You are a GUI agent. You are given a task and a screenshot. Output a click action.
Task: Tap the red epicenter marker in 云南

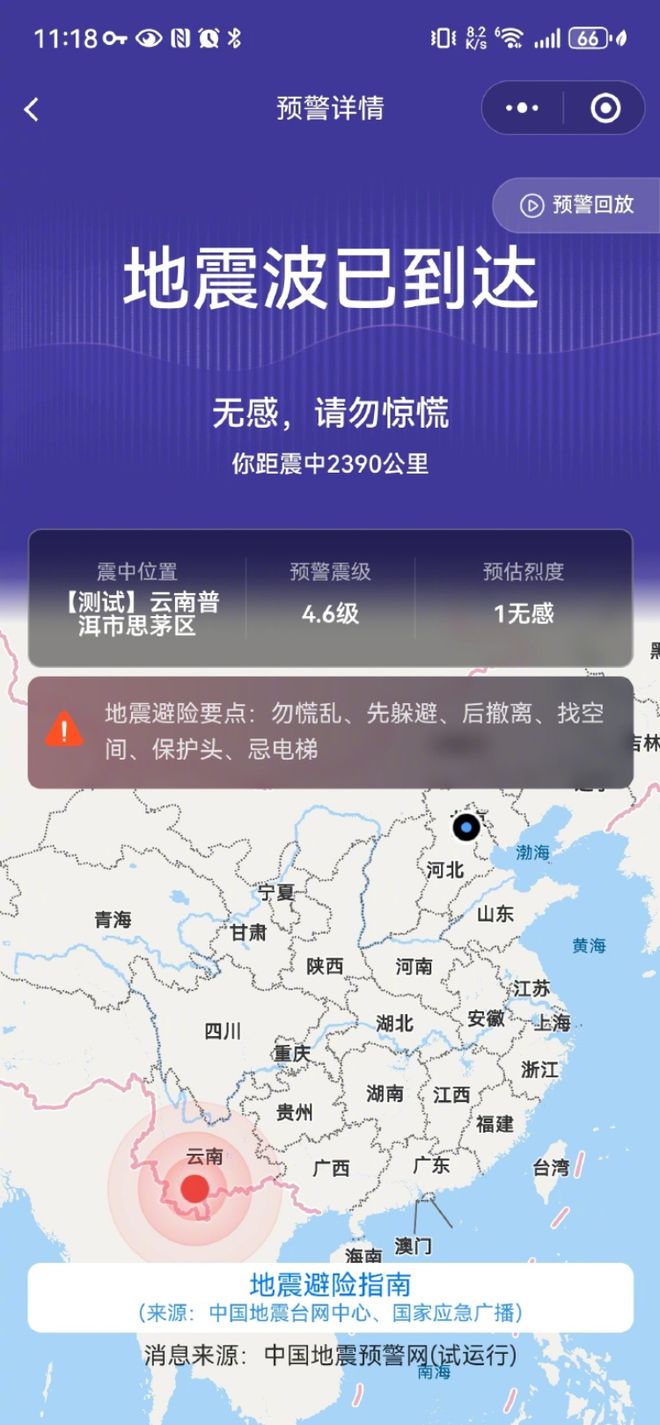pyautogui.click(x=195, y=1189)
